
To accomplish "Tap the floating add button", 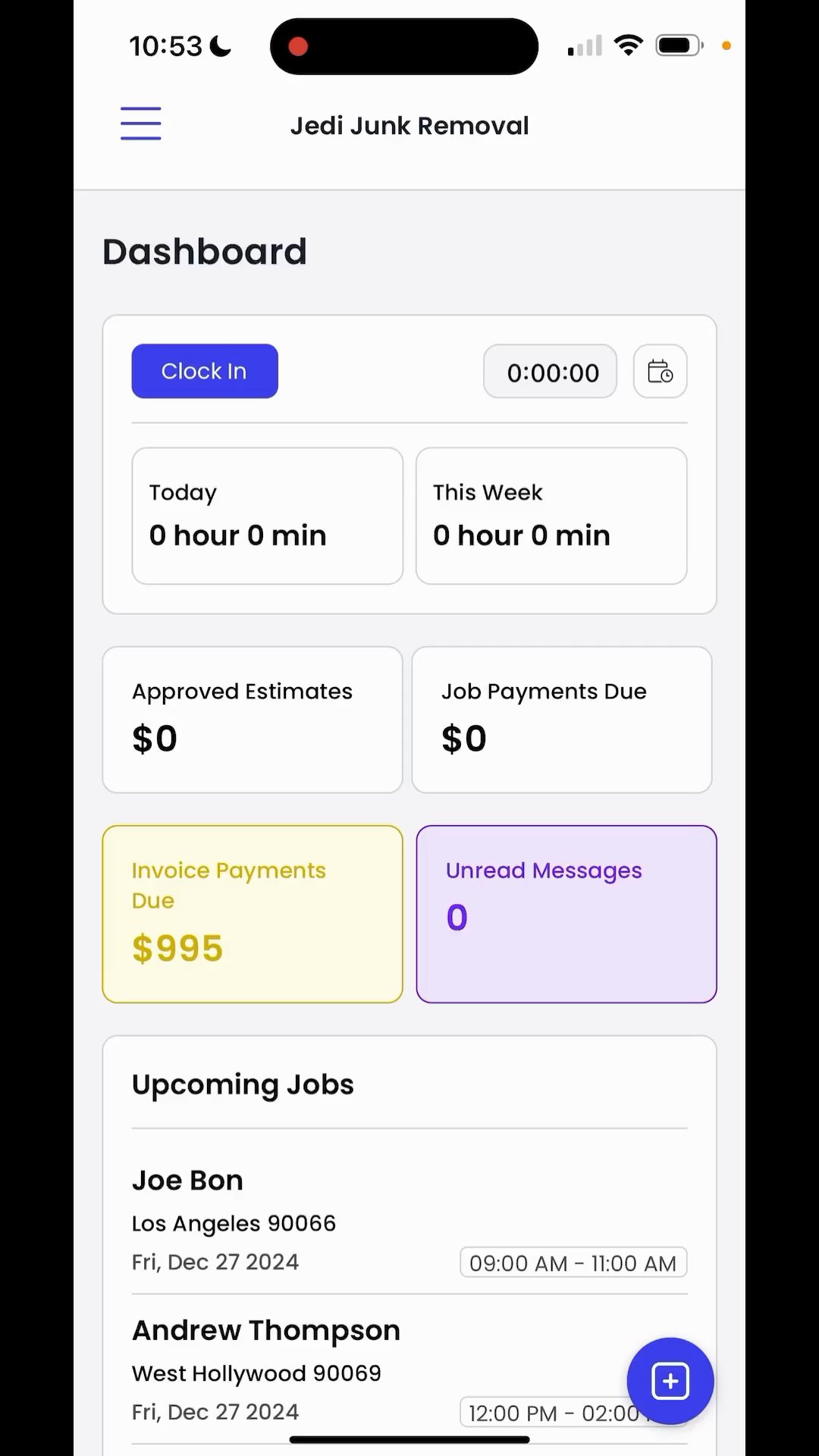I will click(670, 1381).
